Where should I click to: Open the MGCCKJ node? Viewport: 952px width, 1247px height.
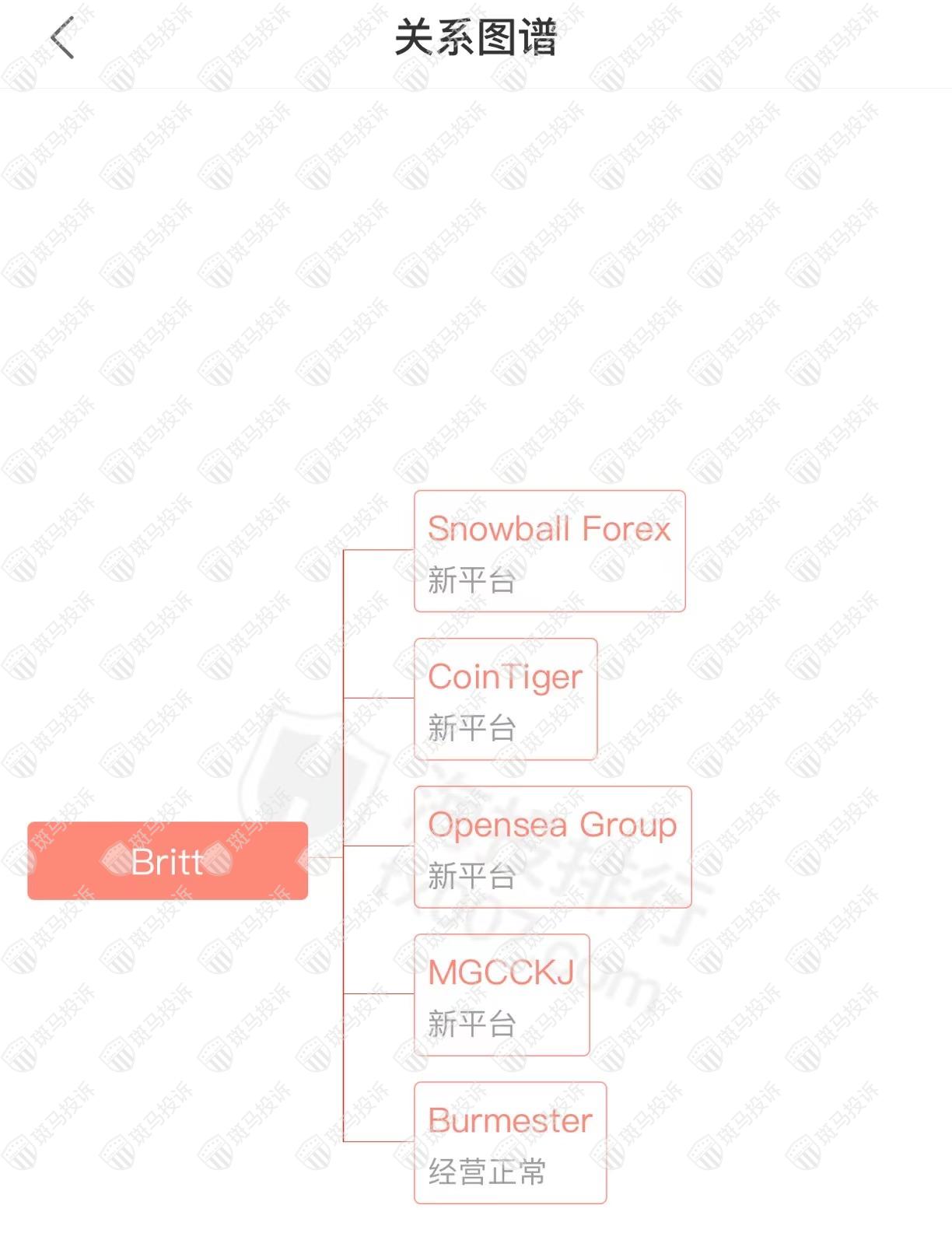(x=502, y=995)
